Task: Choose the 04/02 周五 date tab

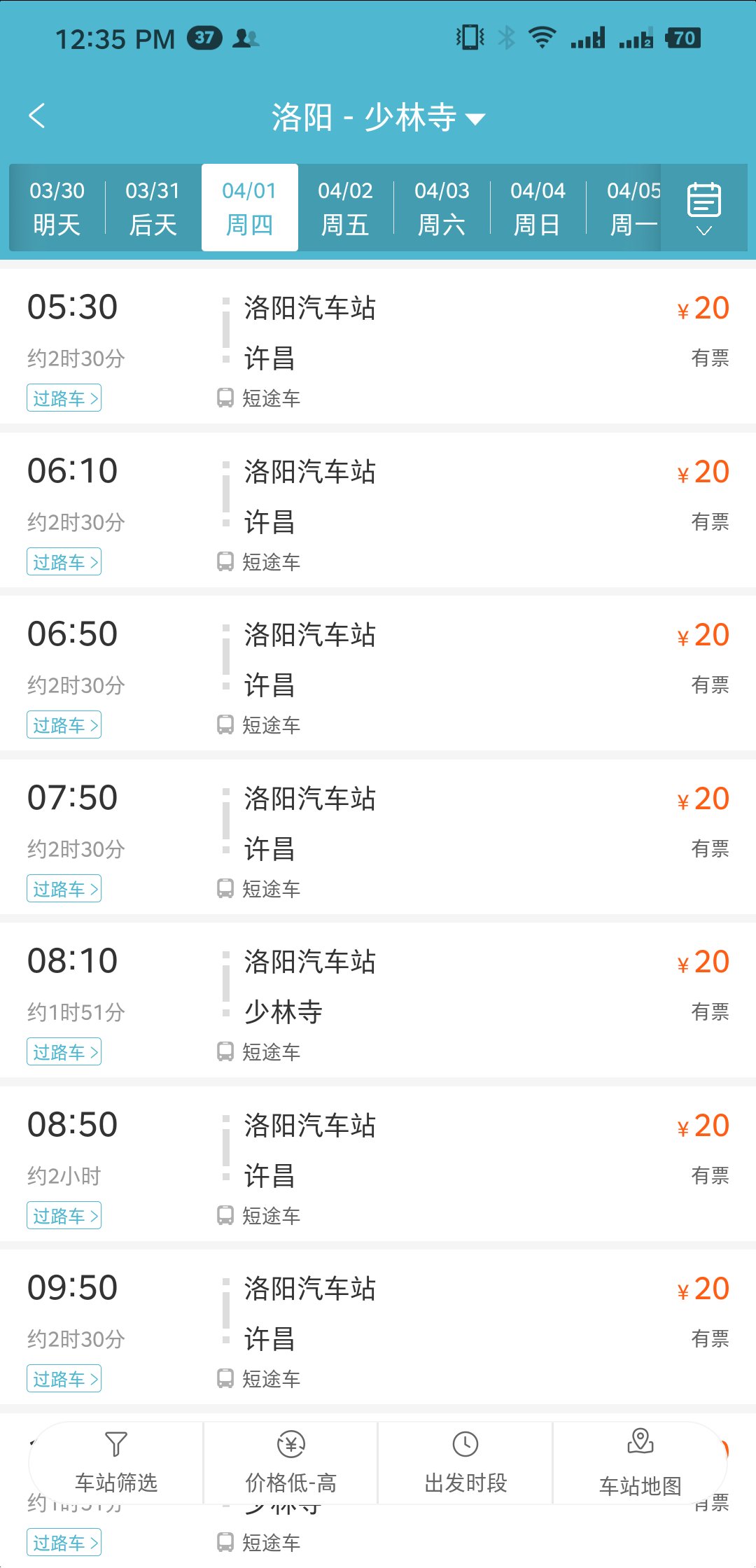Action: pos(345,208)
